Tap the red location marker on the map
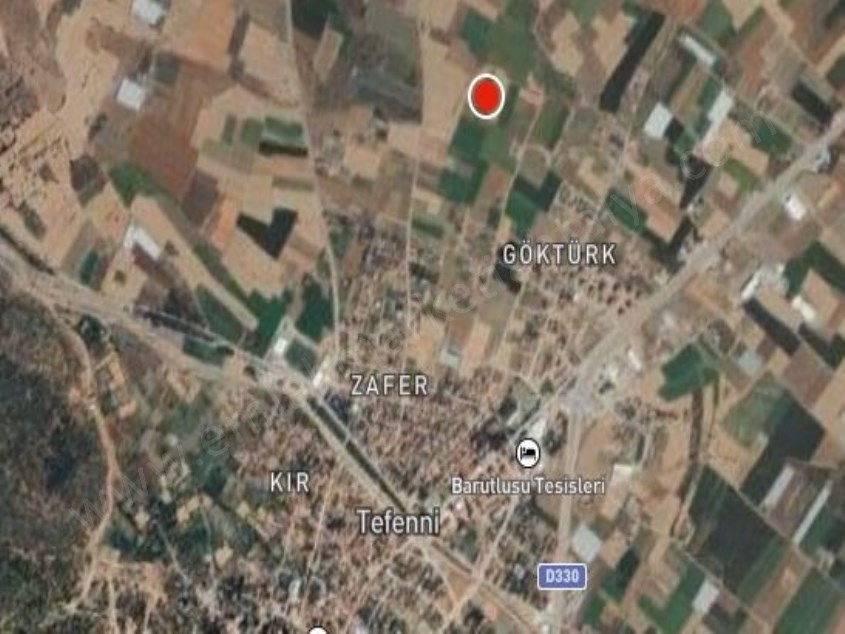The width and height of the screenshot is (845, 634). coord(486,97)
